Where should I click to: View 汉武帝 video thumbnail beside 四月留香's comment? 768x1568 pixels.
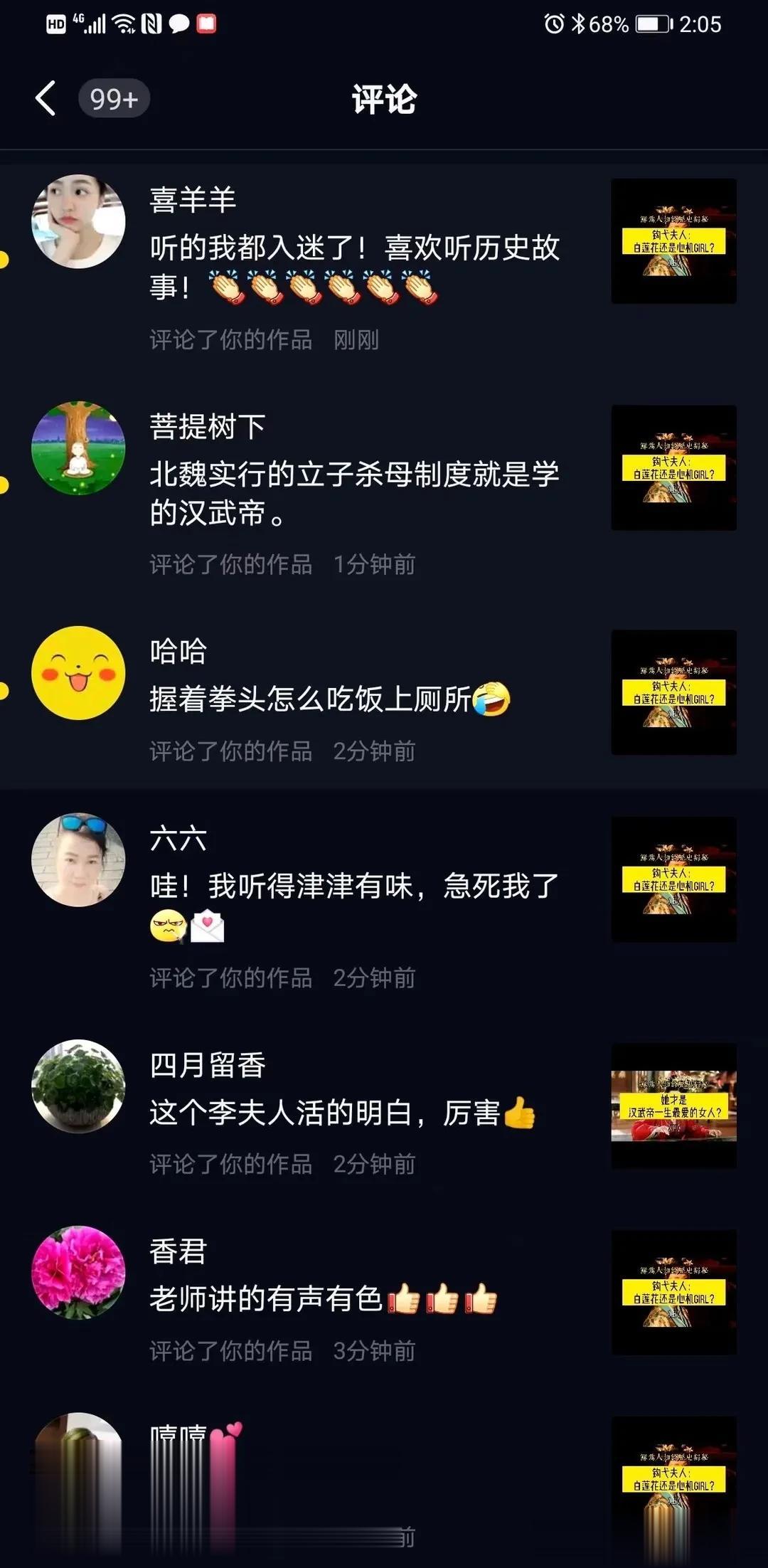(x=673, y=1106)
